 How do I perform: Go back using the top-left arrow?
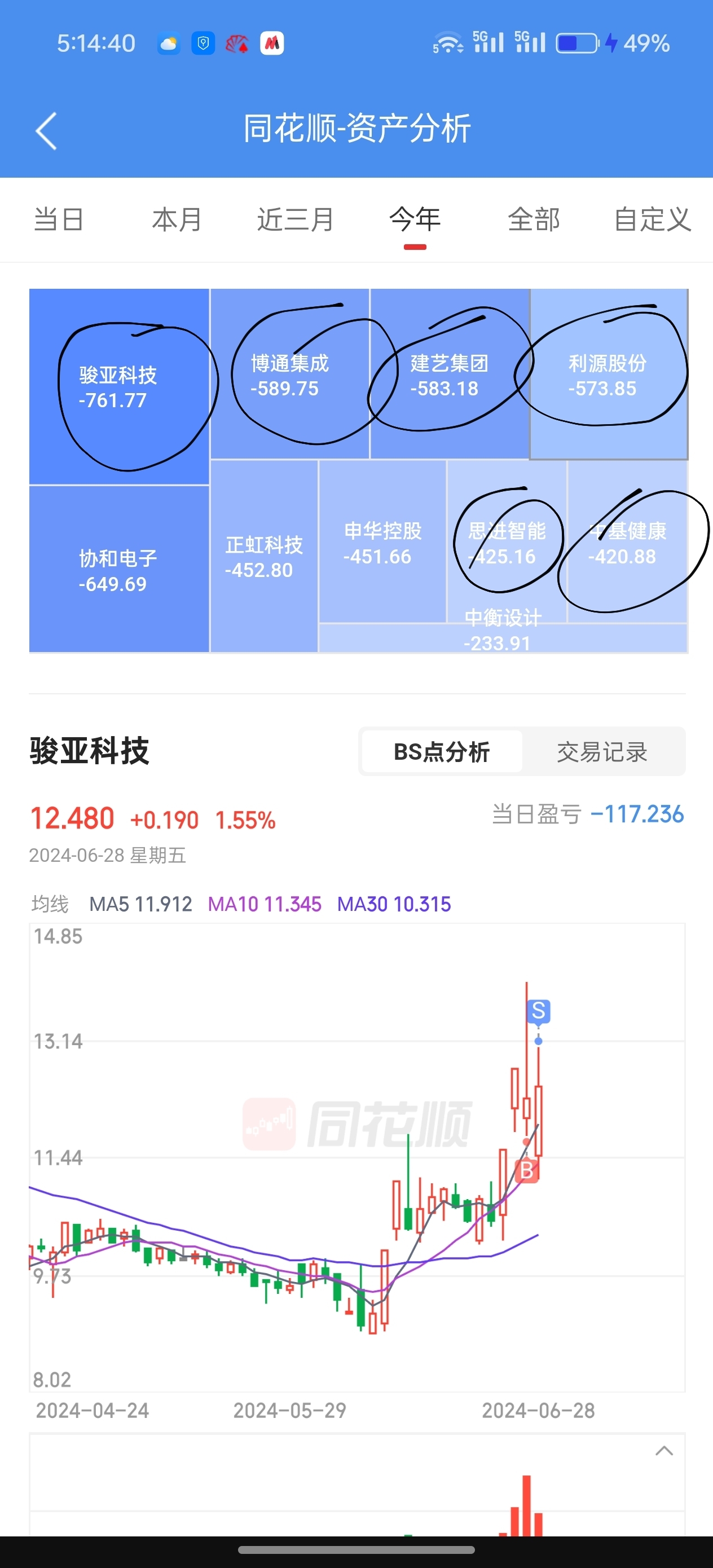(x=46, y=130)
